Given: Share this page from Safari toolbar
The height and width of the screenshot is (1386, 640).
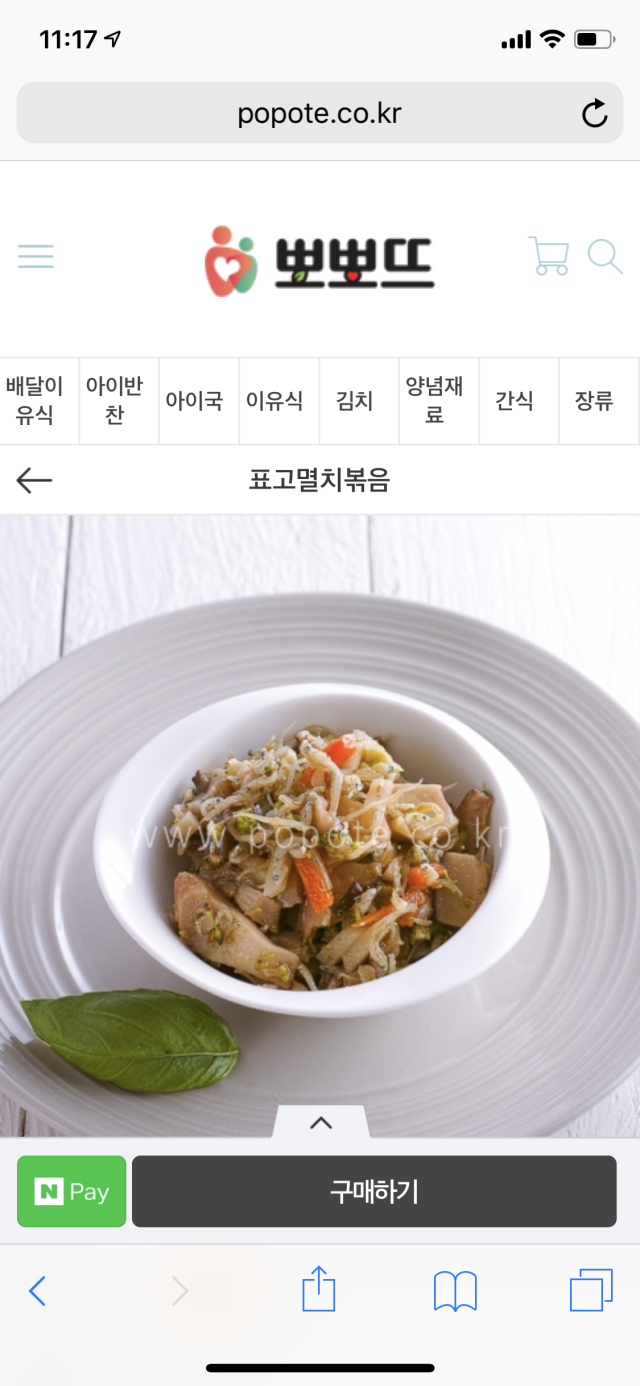Looking at the screenshot, I should pos(319,1290).
